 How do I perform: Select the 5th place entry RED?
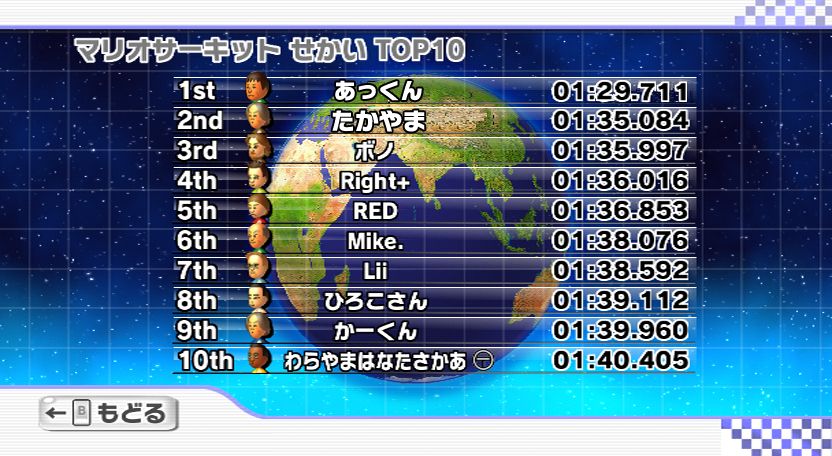[x=375, y=211]
